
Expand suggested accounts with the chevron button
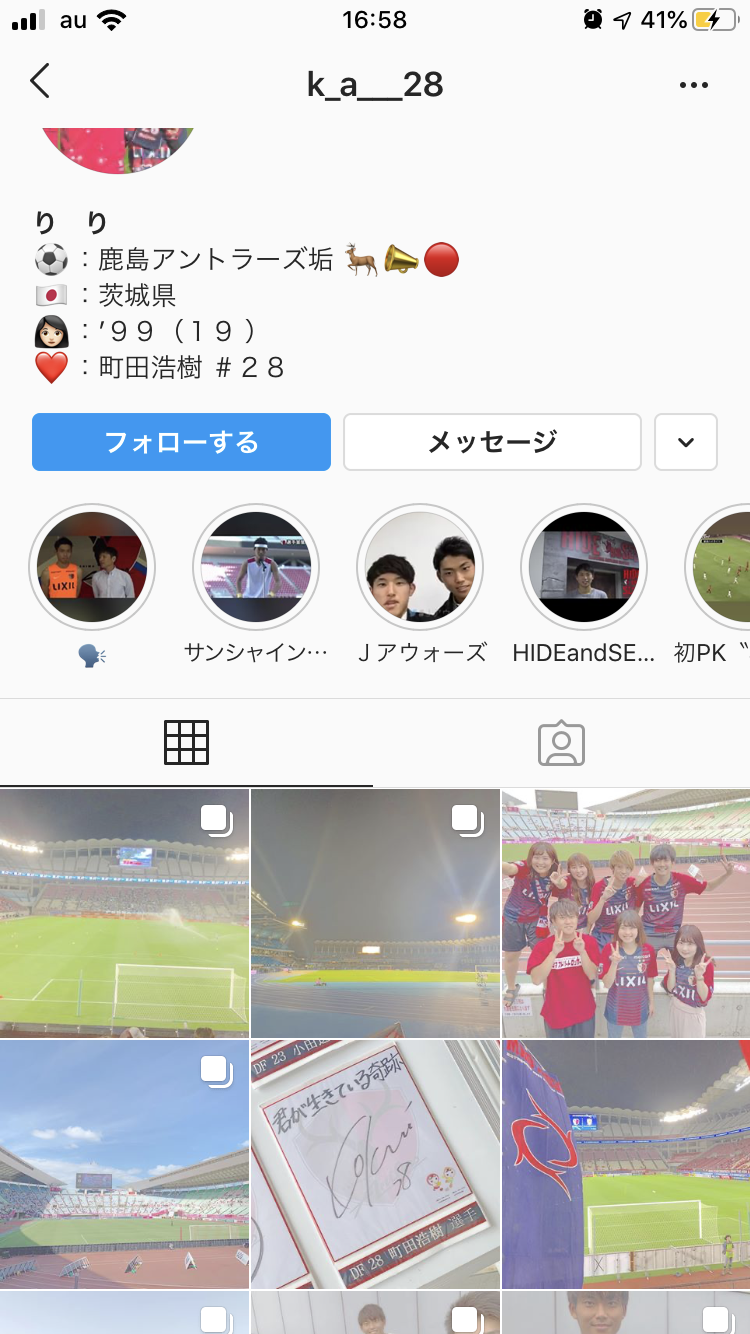(x=686, y=442)
